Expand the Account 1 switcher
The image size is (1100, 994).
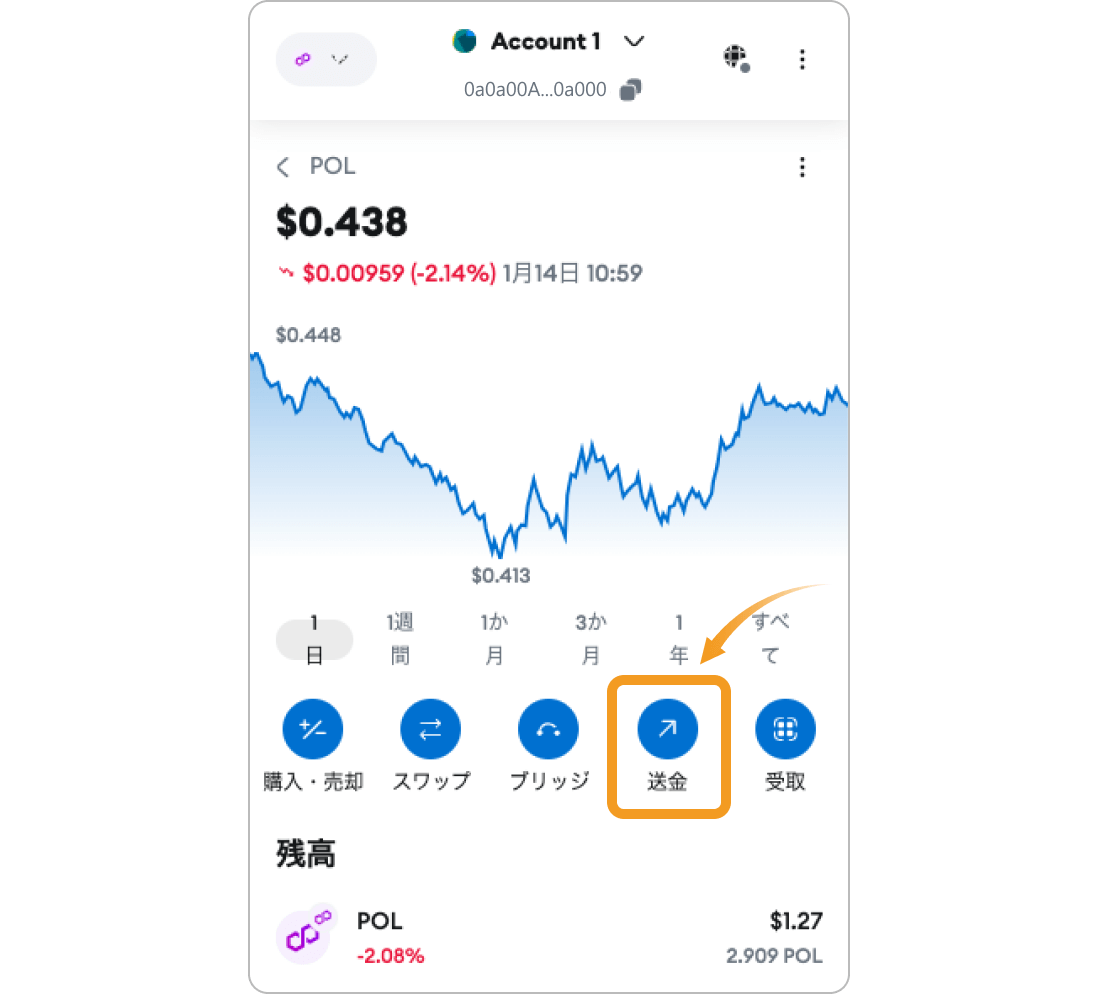click(x=548, y=42)
